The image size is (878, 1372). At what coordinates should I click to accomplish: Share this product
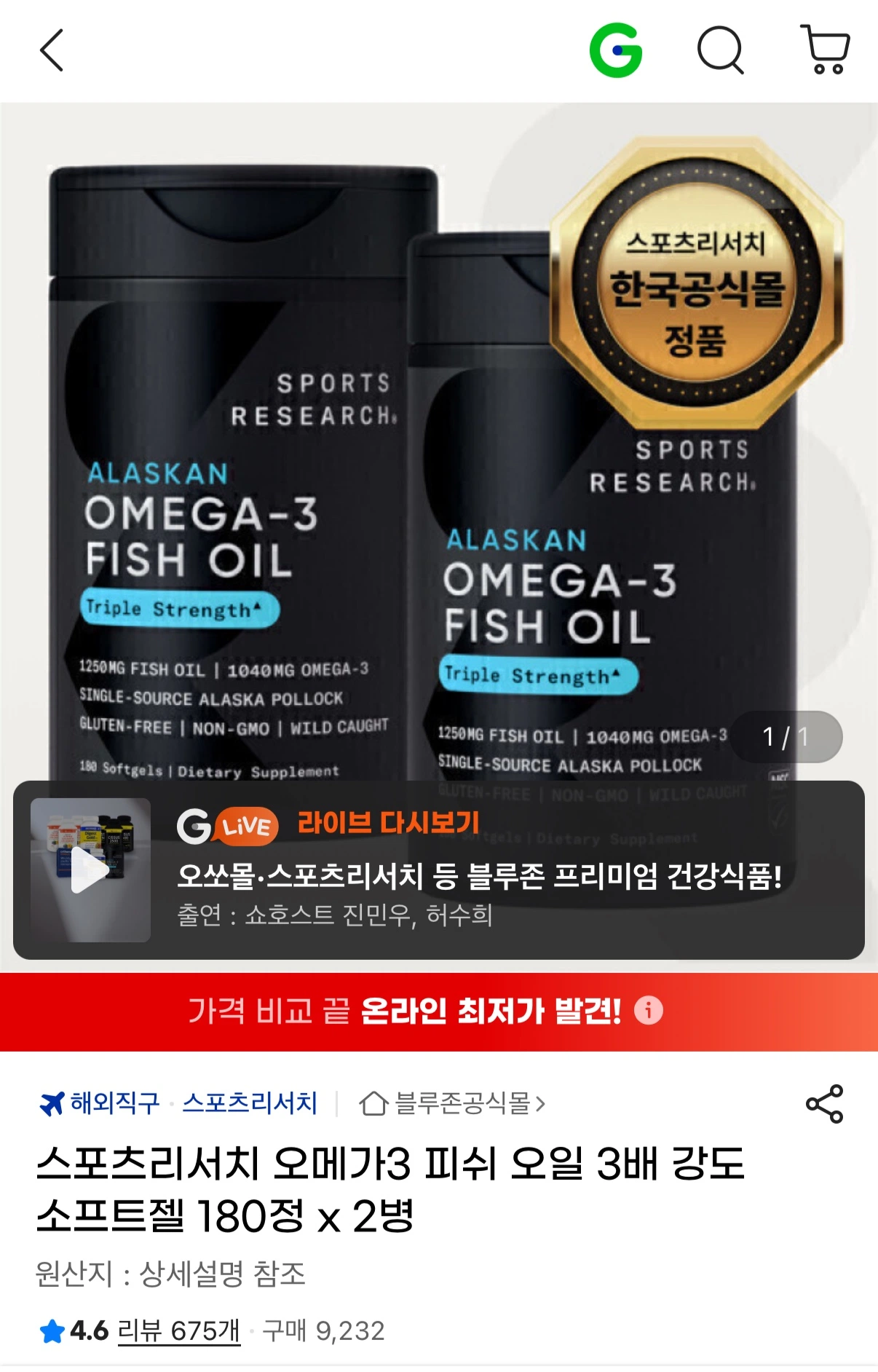824,1104
